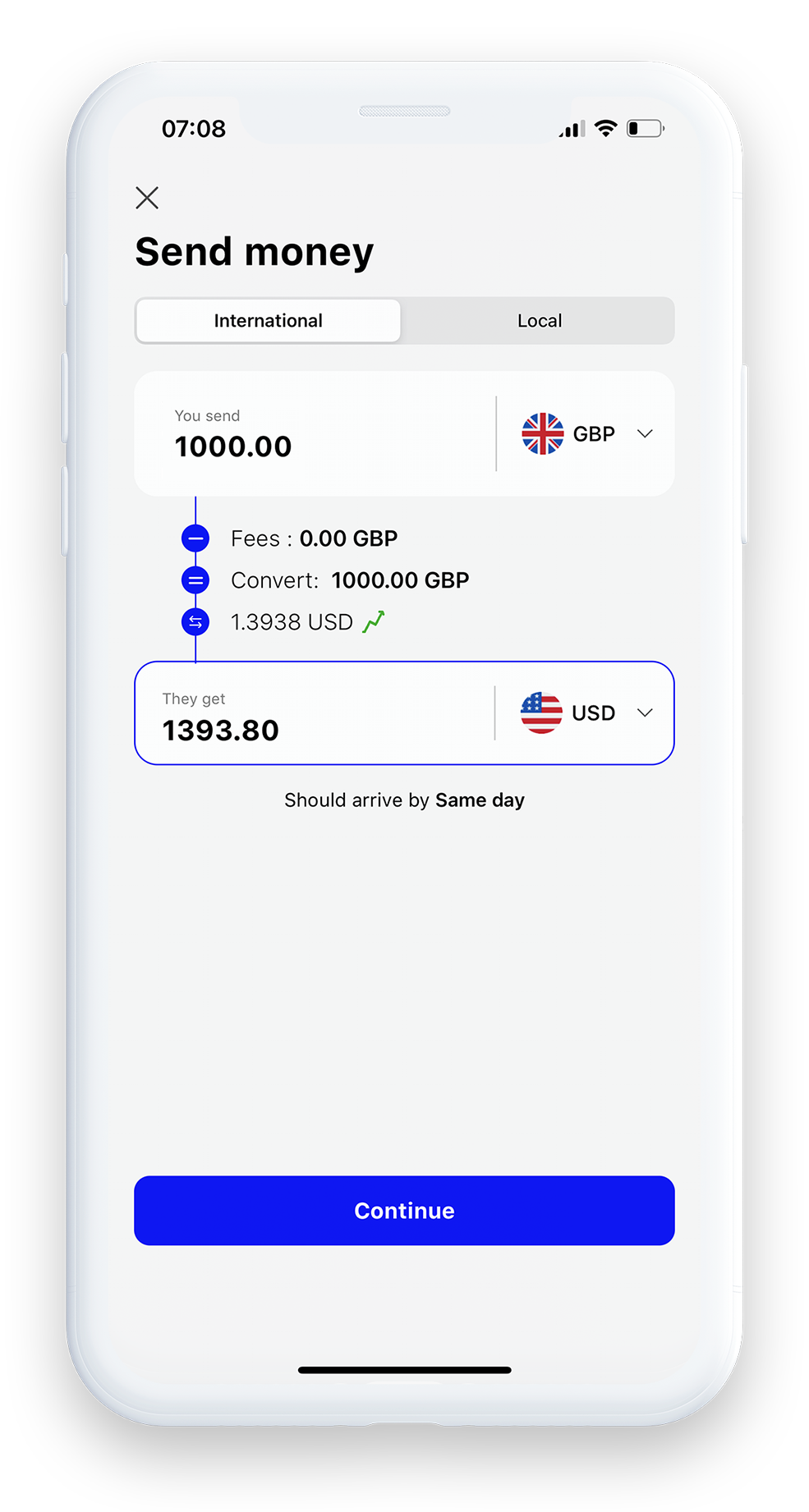
Task: Edit the They get amount field
Action: click(x=315, y=713)
